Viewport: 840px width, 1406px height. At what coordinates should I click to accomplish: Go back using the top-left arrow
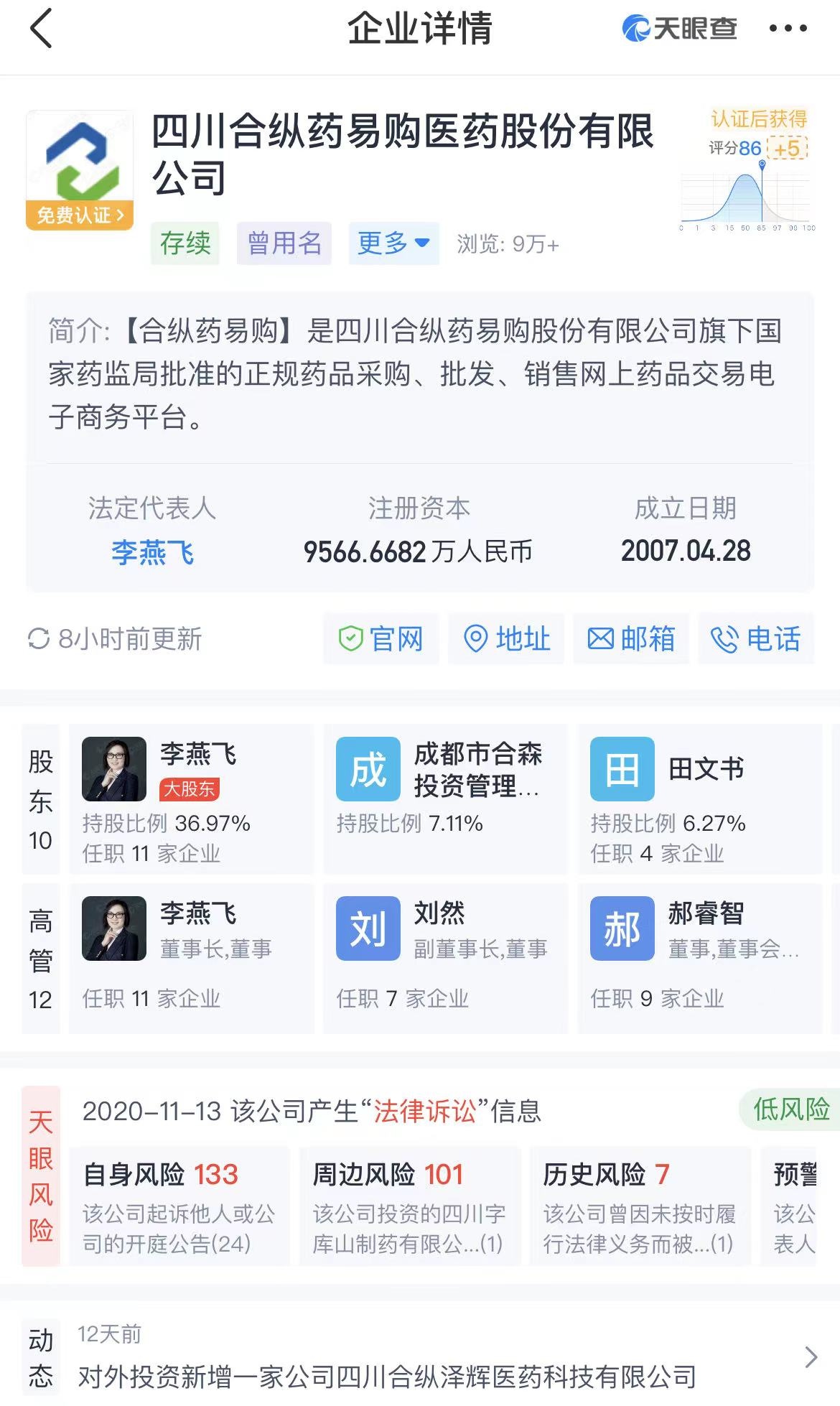click(x=42, y=29)
